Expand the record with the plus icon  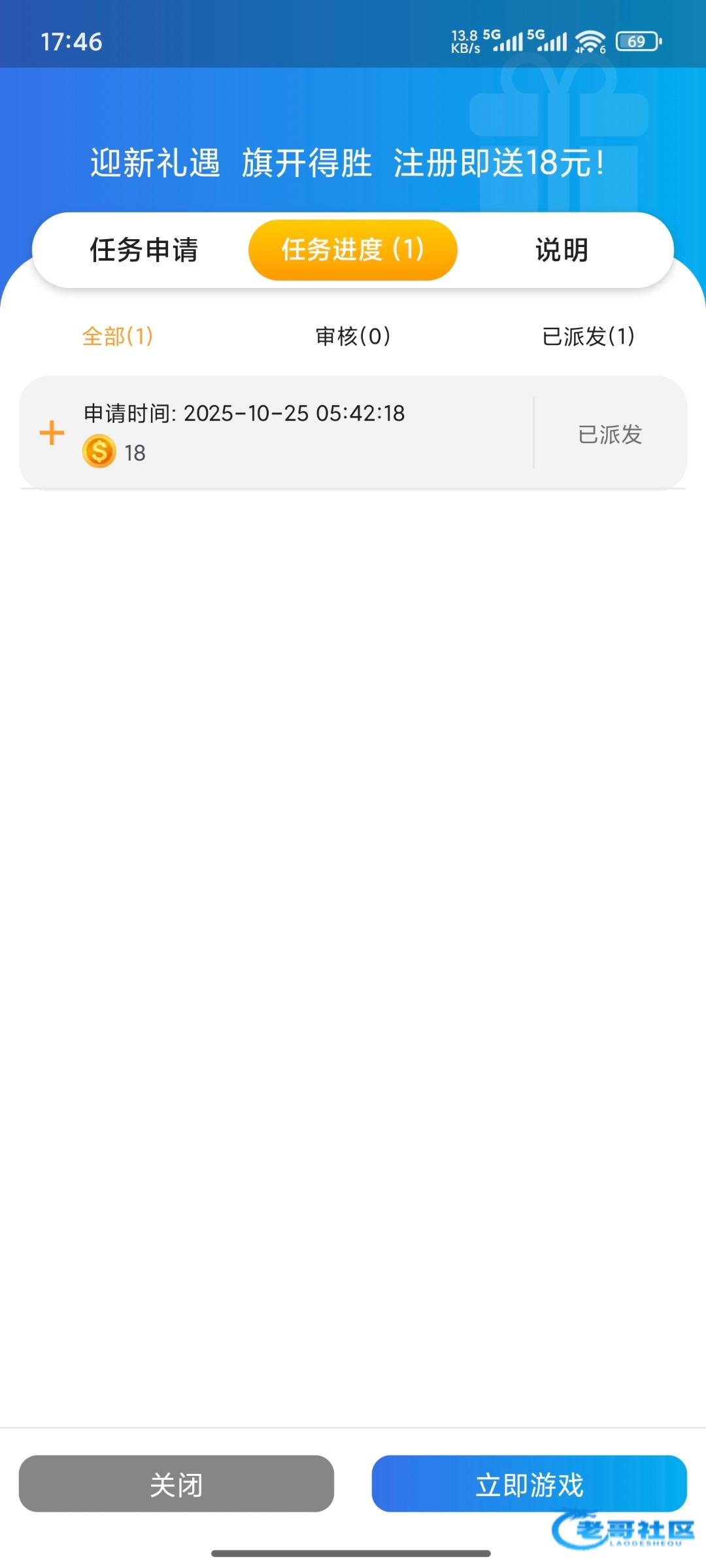[52, 433]
